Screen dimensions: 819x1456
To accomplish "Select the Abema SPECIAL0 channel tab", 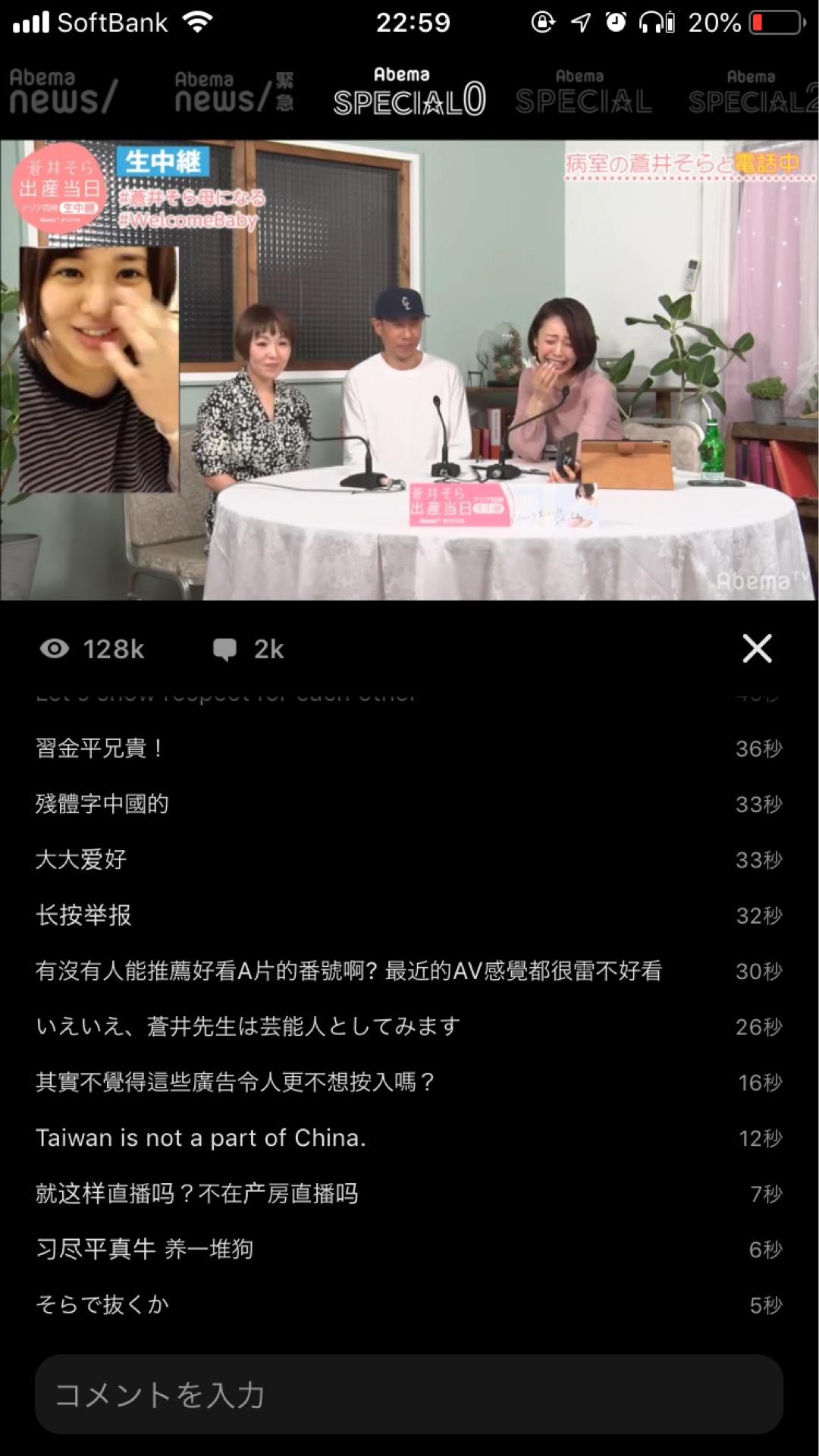I will pos(409,93).
